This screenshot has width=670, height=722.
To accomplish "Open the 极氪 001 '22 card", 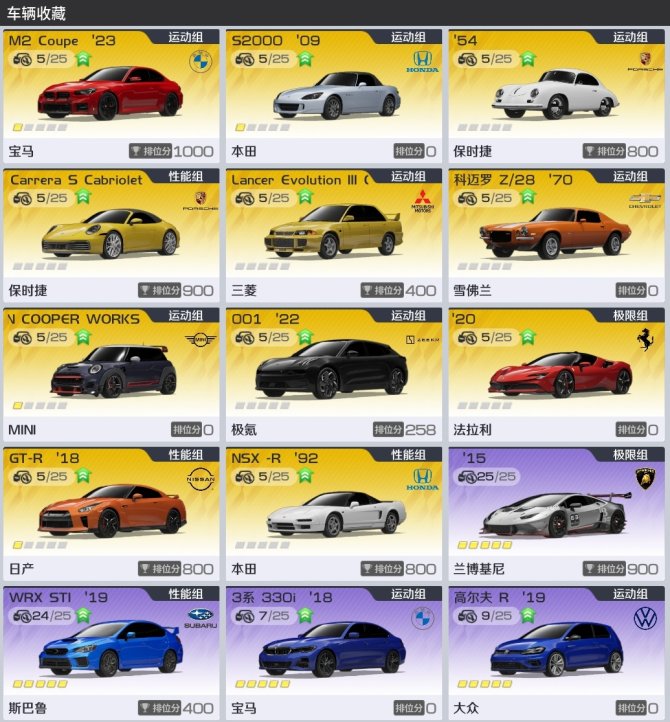I will (333, 373).
